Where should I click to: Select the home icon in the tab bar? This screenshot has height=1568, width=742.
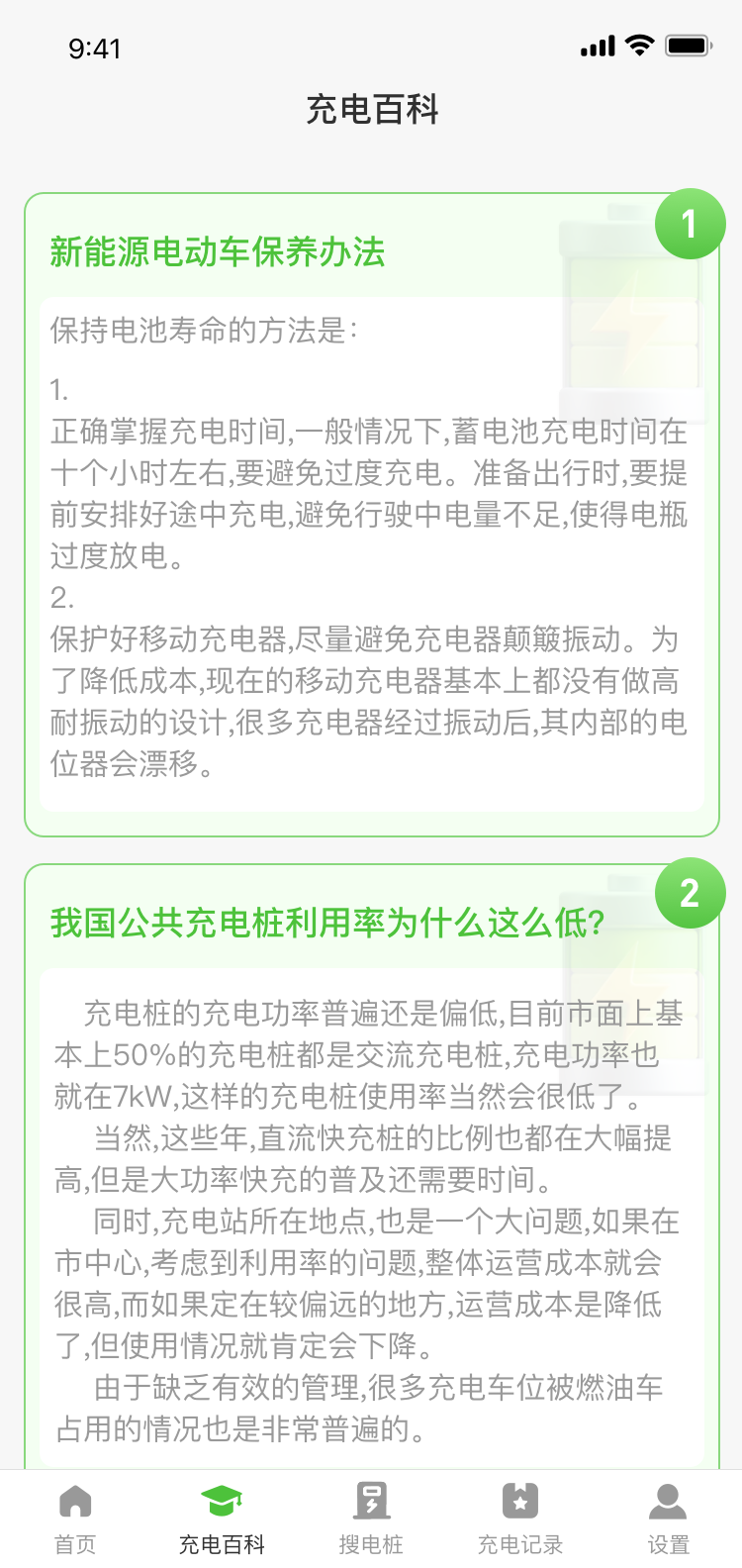click(74, 1501)
